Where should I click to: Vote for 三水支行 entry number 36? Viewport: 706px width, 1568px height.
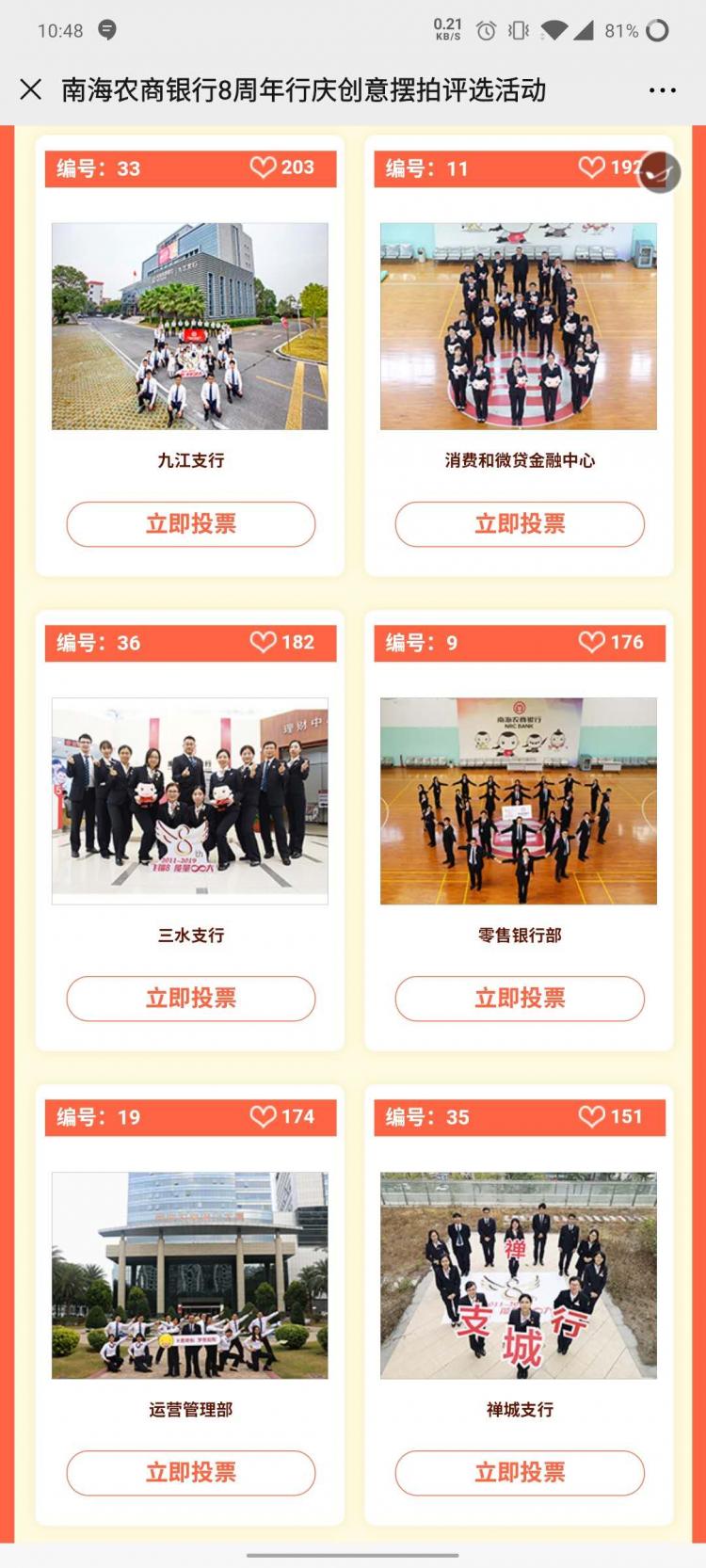pyautogui.click(x=190, y=999)
